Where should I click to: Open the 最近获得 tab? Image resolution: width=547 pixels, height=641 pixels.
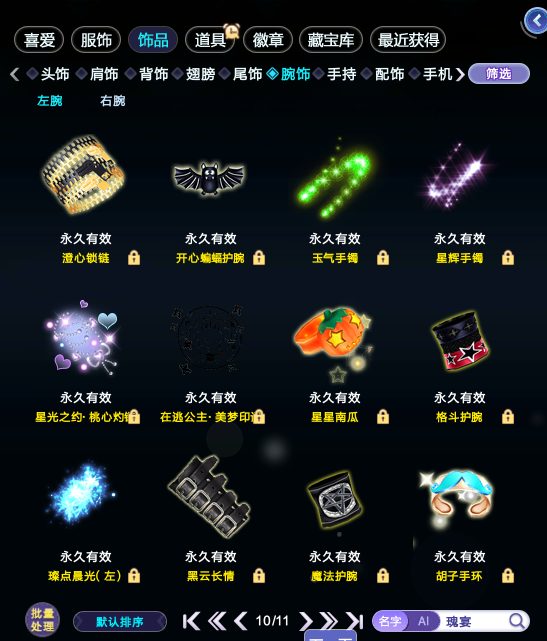point(408,40)
